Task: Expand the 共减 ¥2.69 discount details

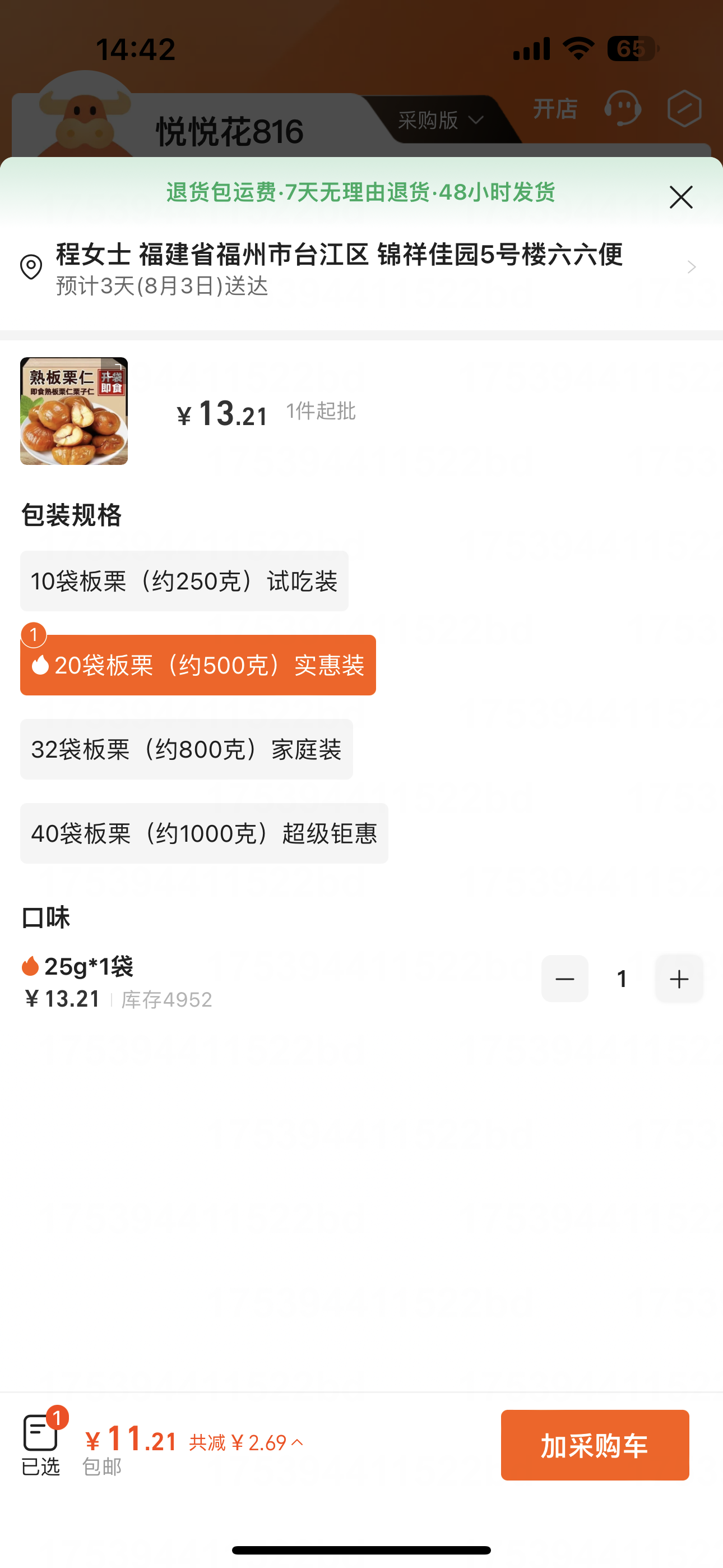Action: [x=247, y=1442]
